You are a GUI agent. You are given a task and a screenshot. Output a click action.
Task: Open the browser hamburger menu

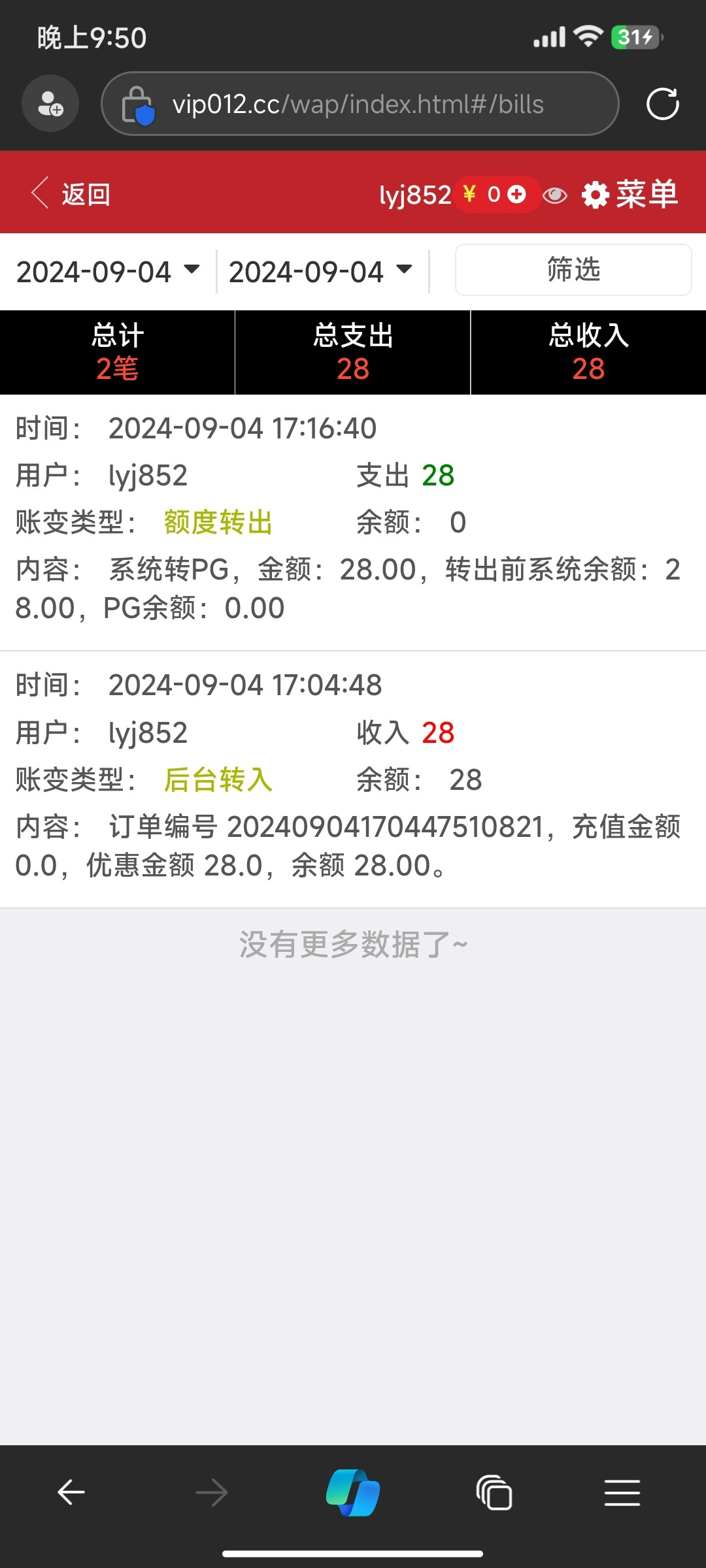(622, 1493)
